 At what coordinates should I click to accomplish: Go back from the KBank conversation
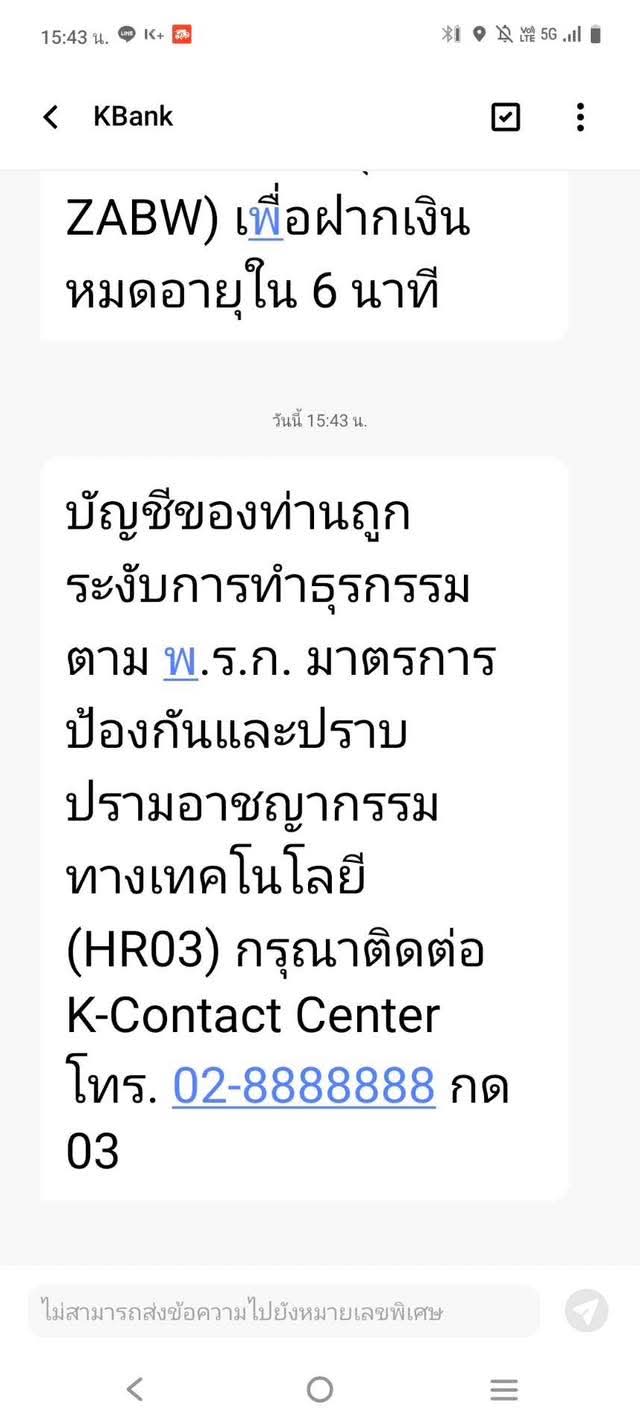(x=51, y=117)
